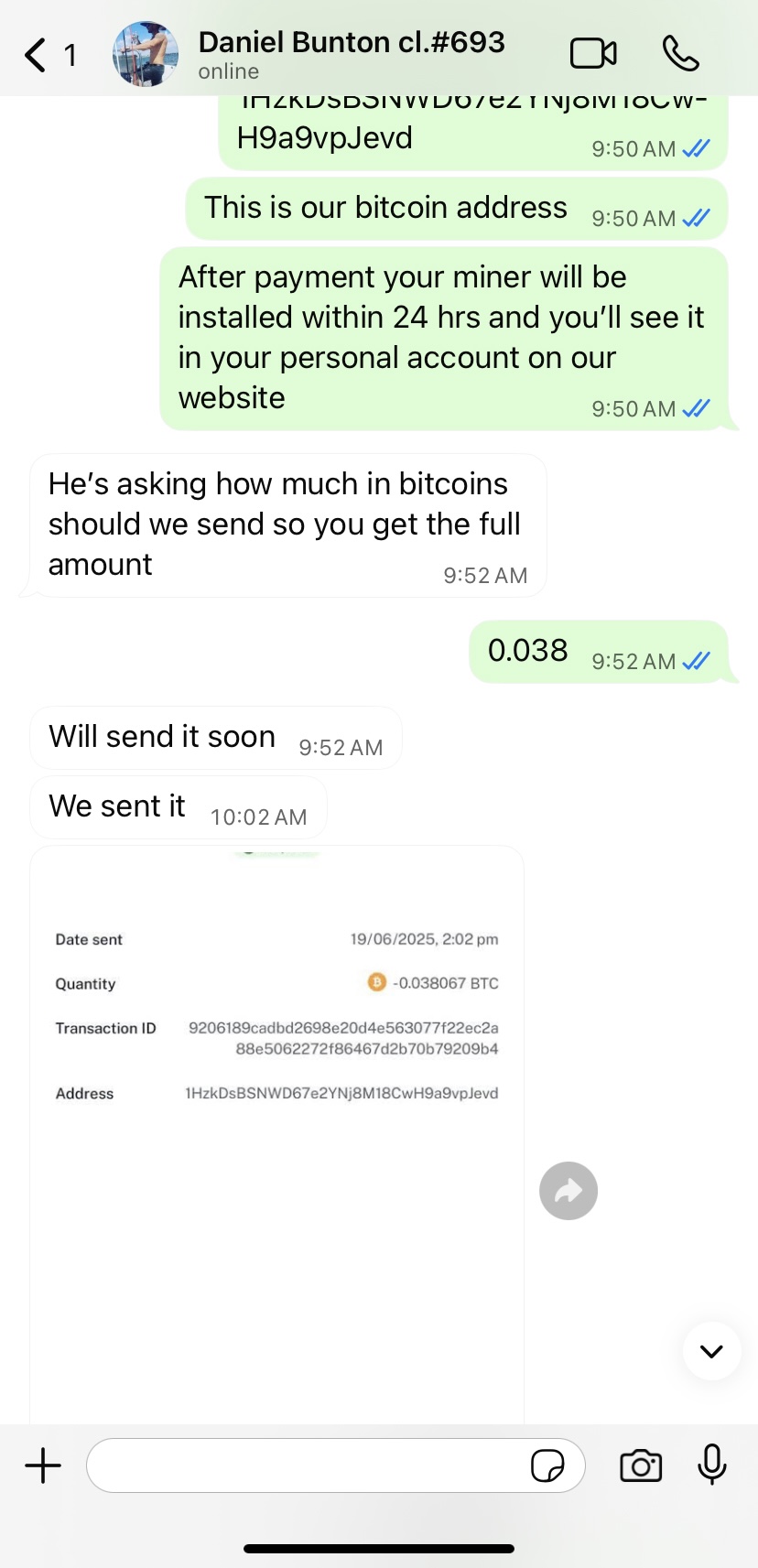Jump to the latest messages

tap(711, 1351)
